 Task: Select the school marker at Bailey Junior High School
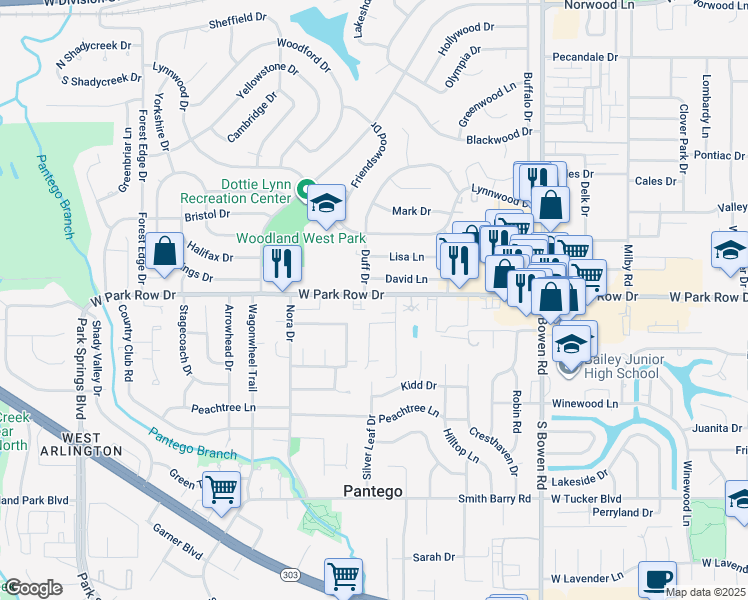[571, 344]
